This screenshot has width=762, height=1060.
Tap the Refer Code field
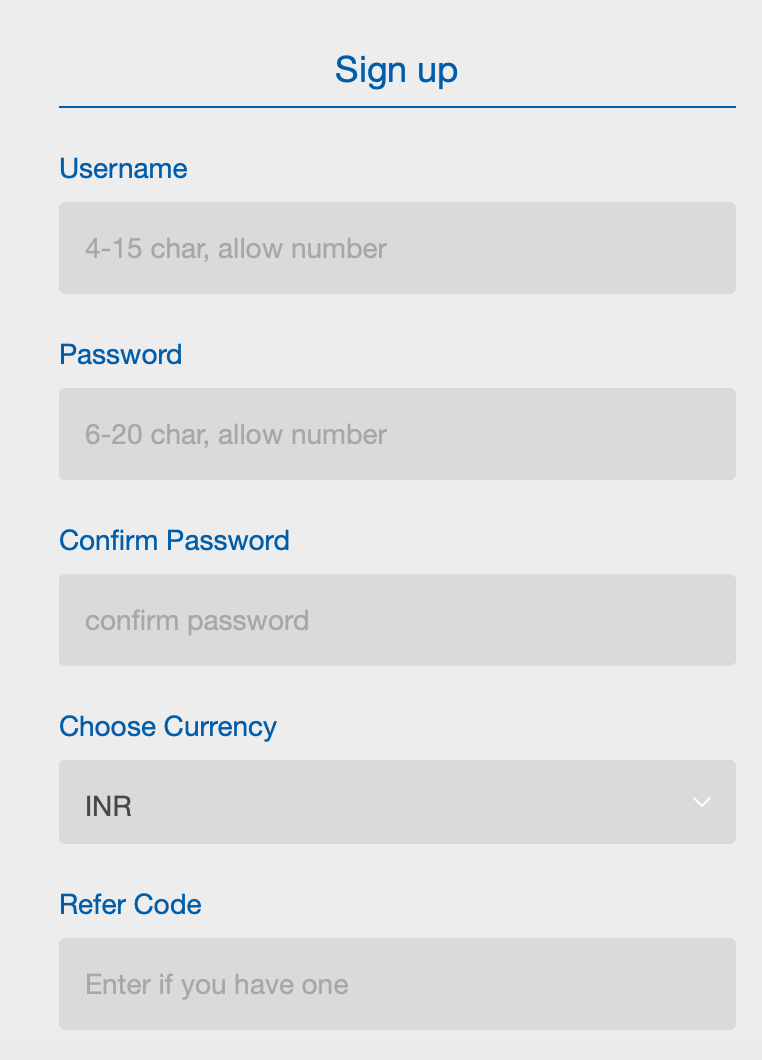tap(397, 984)
